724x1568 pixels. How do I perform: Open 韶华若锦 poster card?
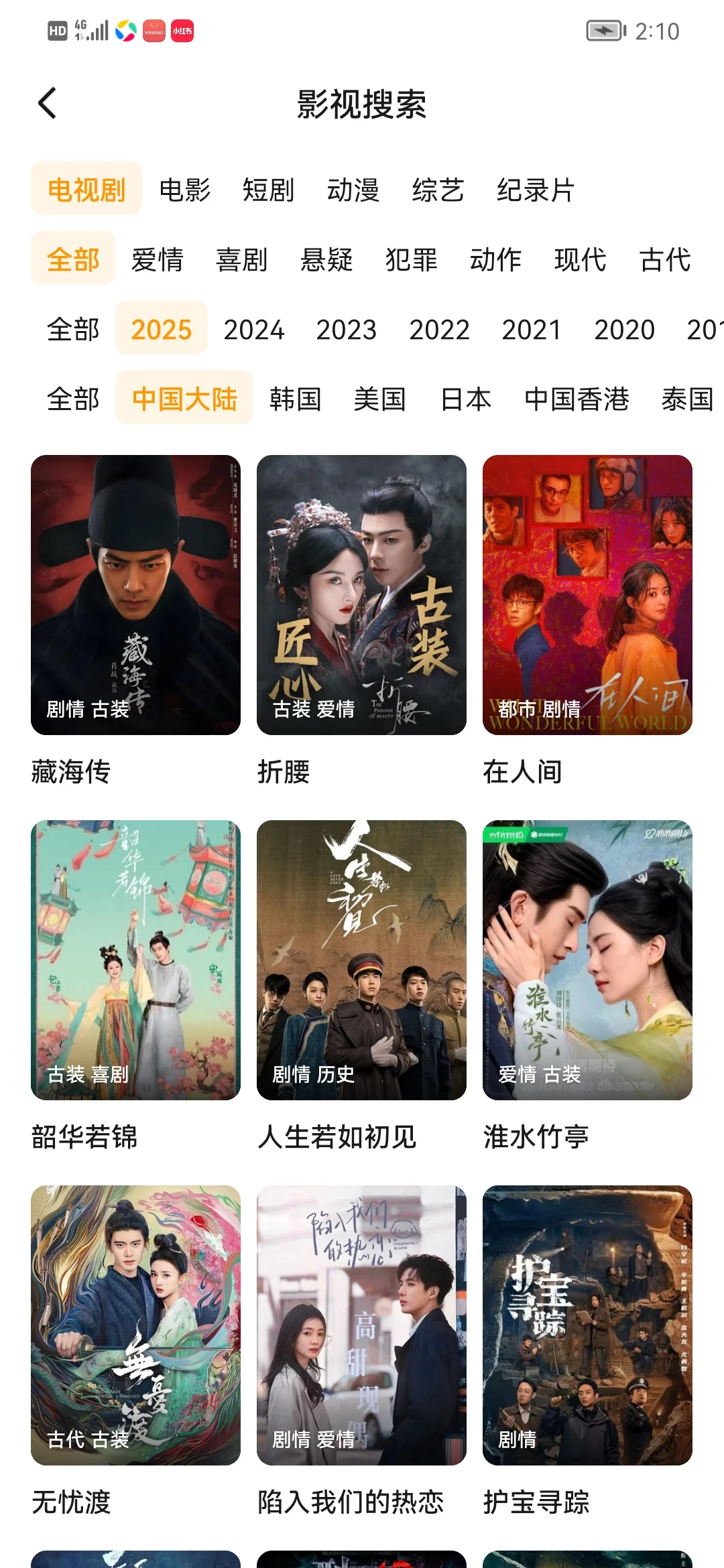point(135,960)
